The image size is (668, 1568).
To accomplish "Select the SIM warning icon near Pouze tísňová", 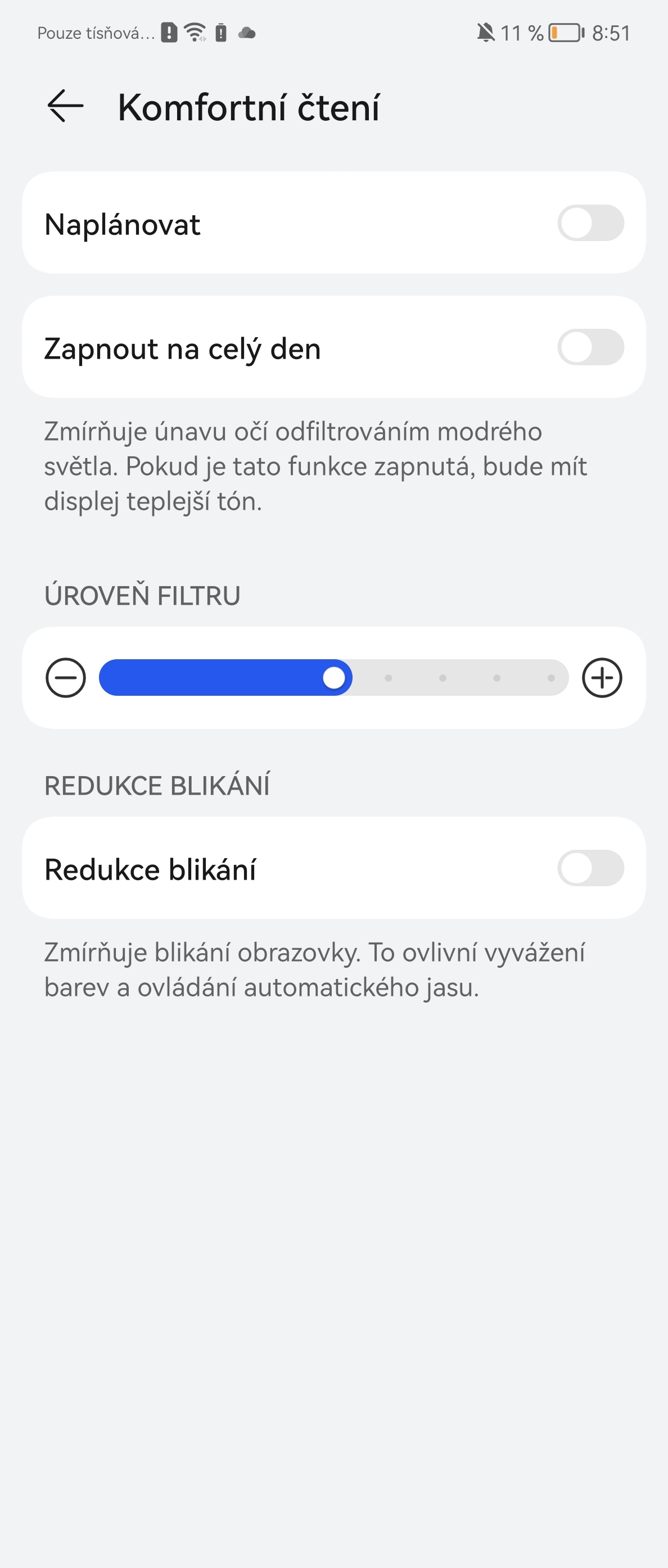I will point(169,32).
